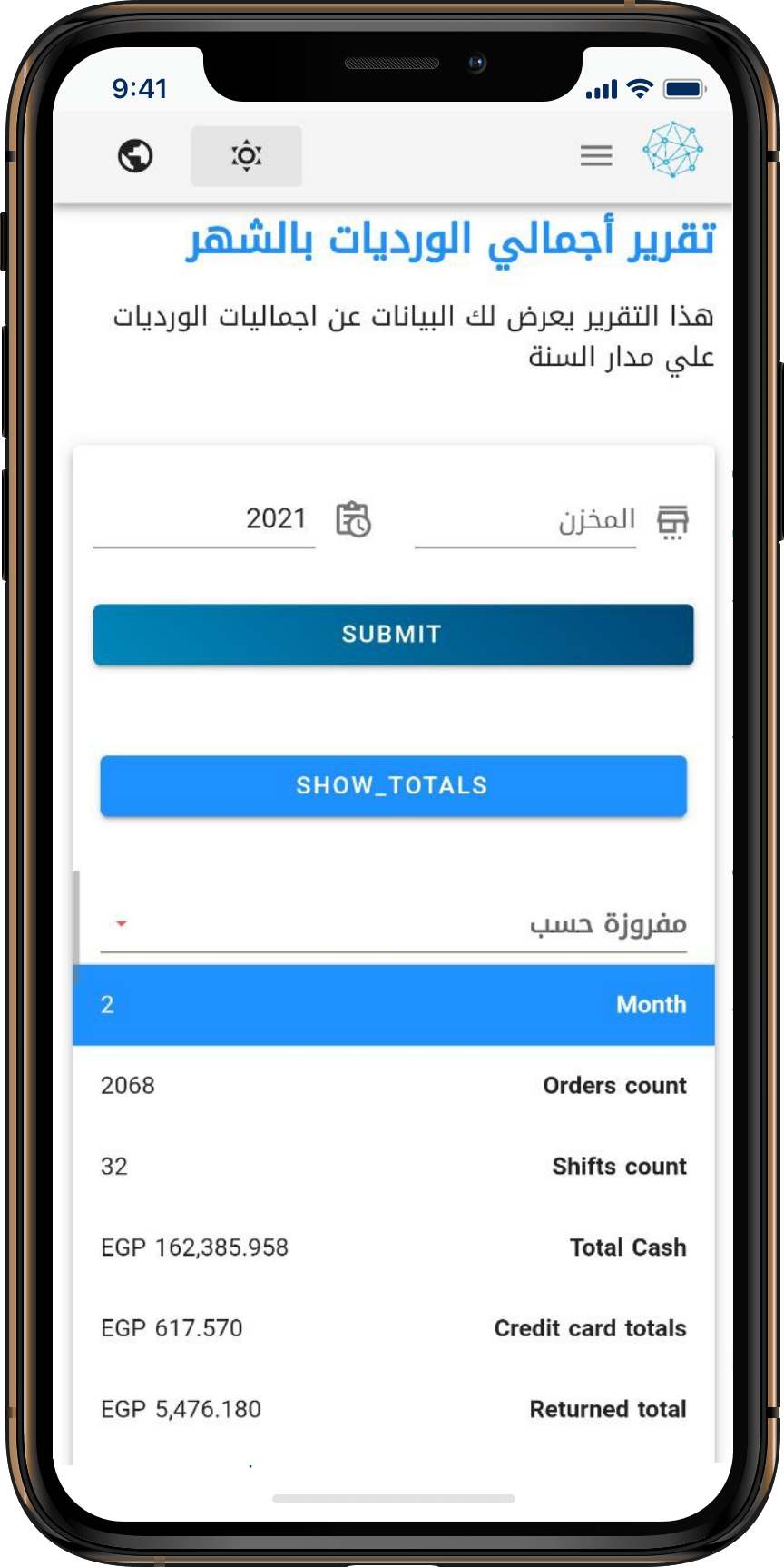Viewport: 784px width, 1567px height.
Task: Select the highlighted Month row
Action: (392, 1004)
